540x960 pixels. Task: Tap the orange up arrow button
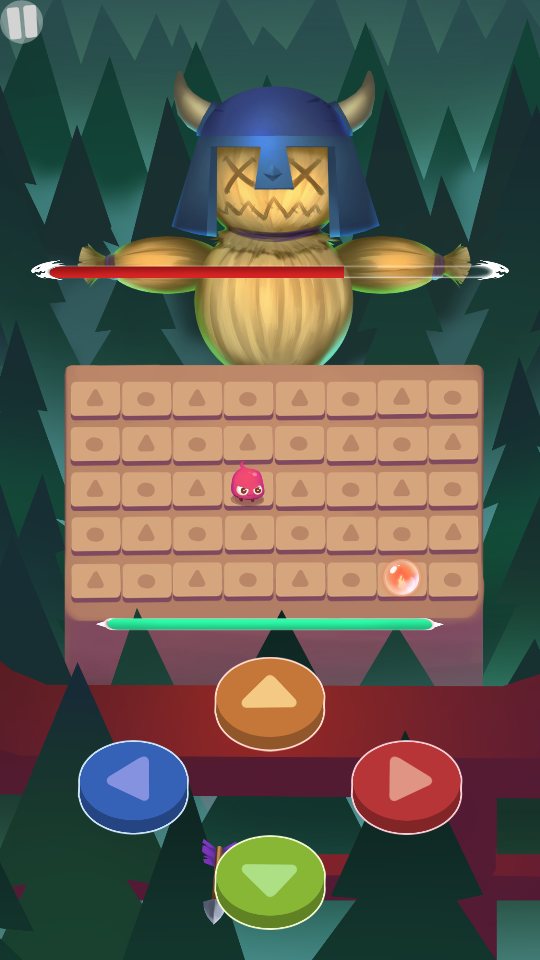[269, 703]
